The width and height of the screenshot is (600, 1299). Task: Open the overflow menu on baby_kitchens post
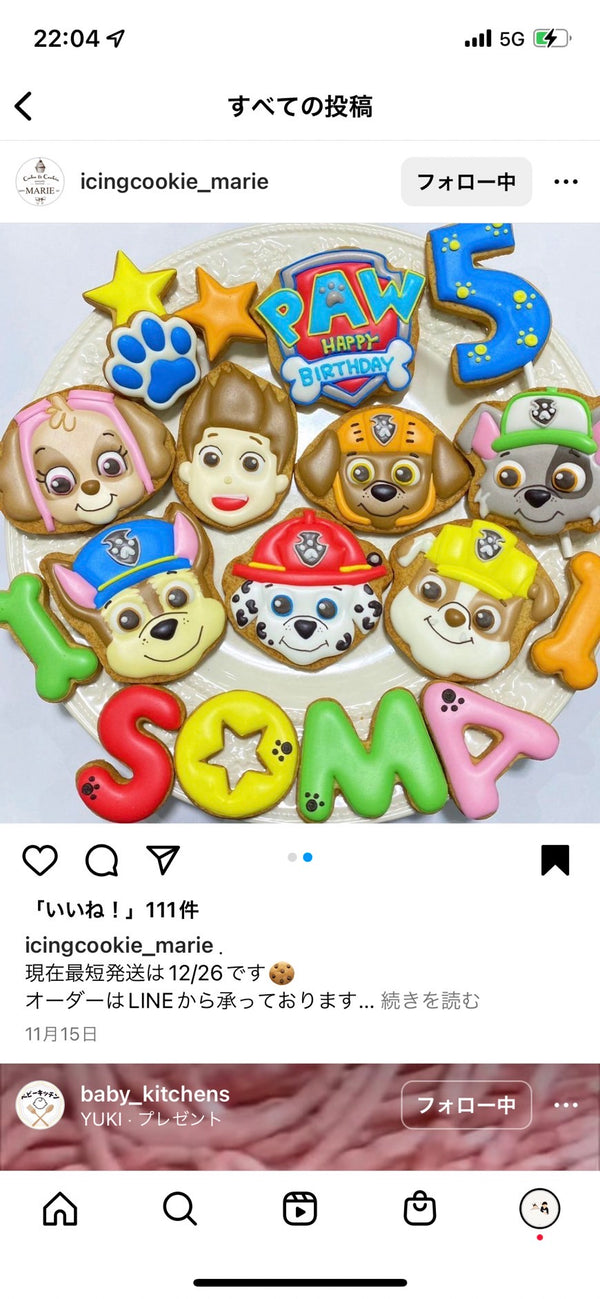pyautogui.click(x=566, y=1105)
